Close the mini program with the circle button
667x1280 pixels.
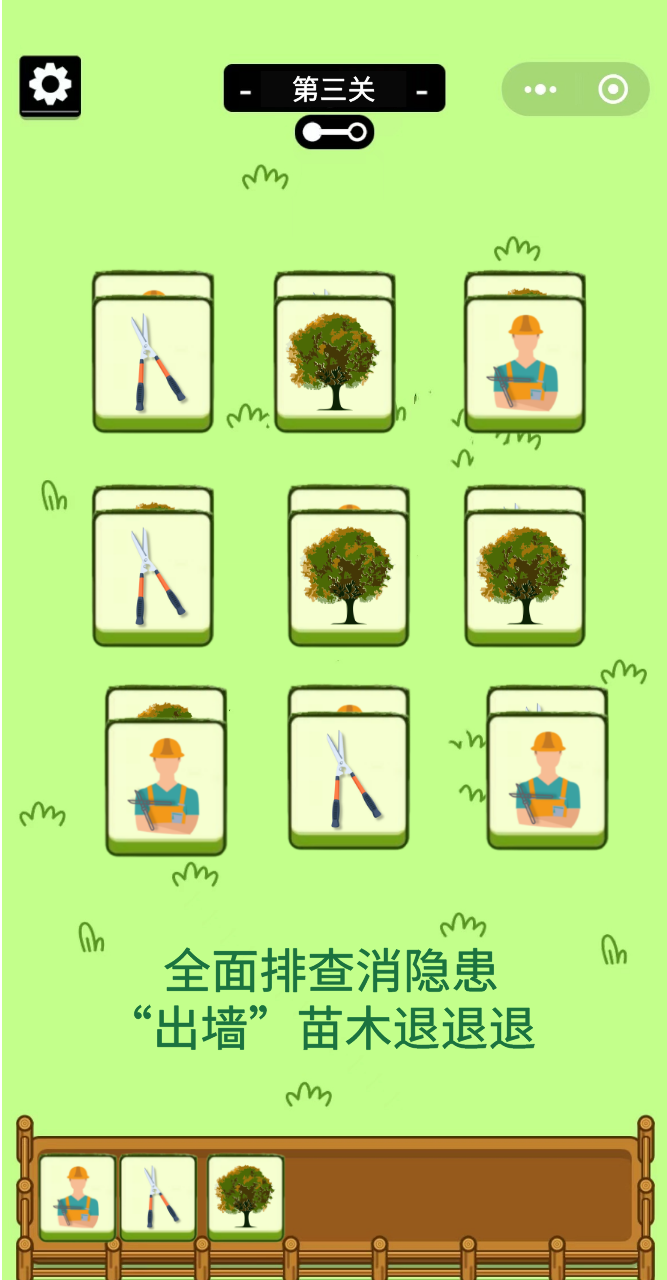pyautogui.click(x=612, y=90)
